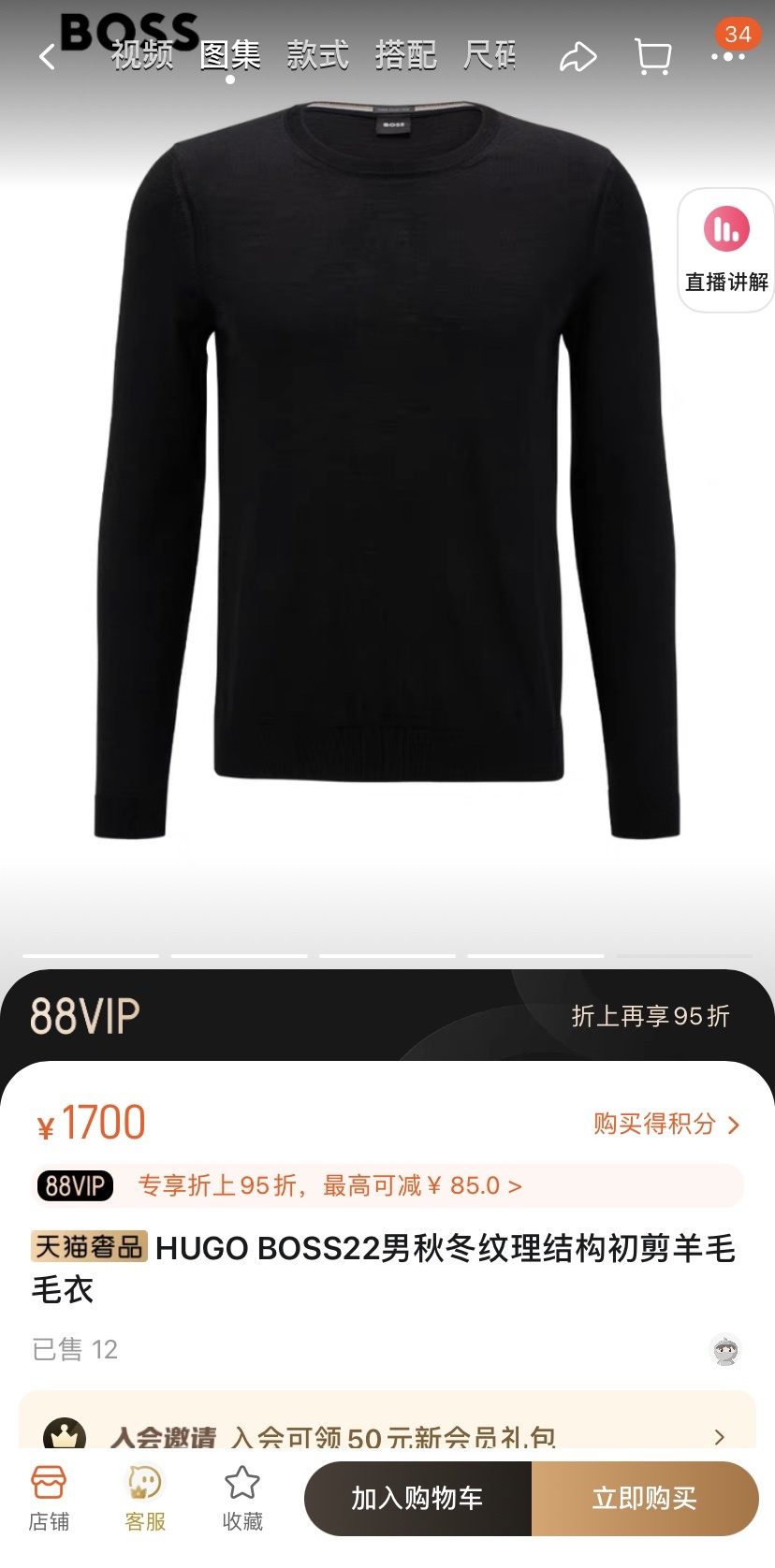Open the 88VIP banner
The height and width of the screenshot is (1568, 775).
click(x=387, y=1016)
